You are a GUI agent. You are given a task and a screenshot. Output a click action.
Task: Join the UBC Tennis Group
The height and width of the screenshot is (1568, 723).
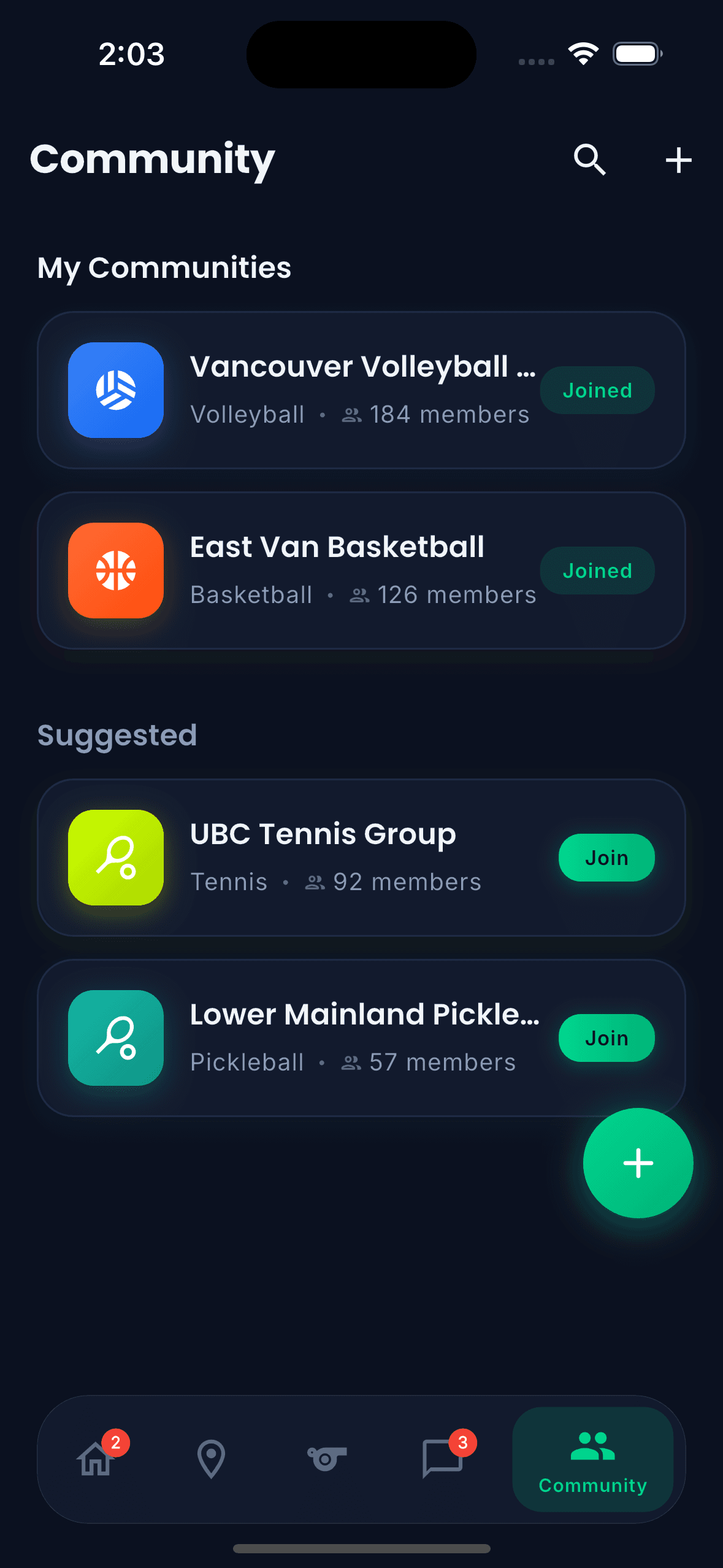click(606, 858)
